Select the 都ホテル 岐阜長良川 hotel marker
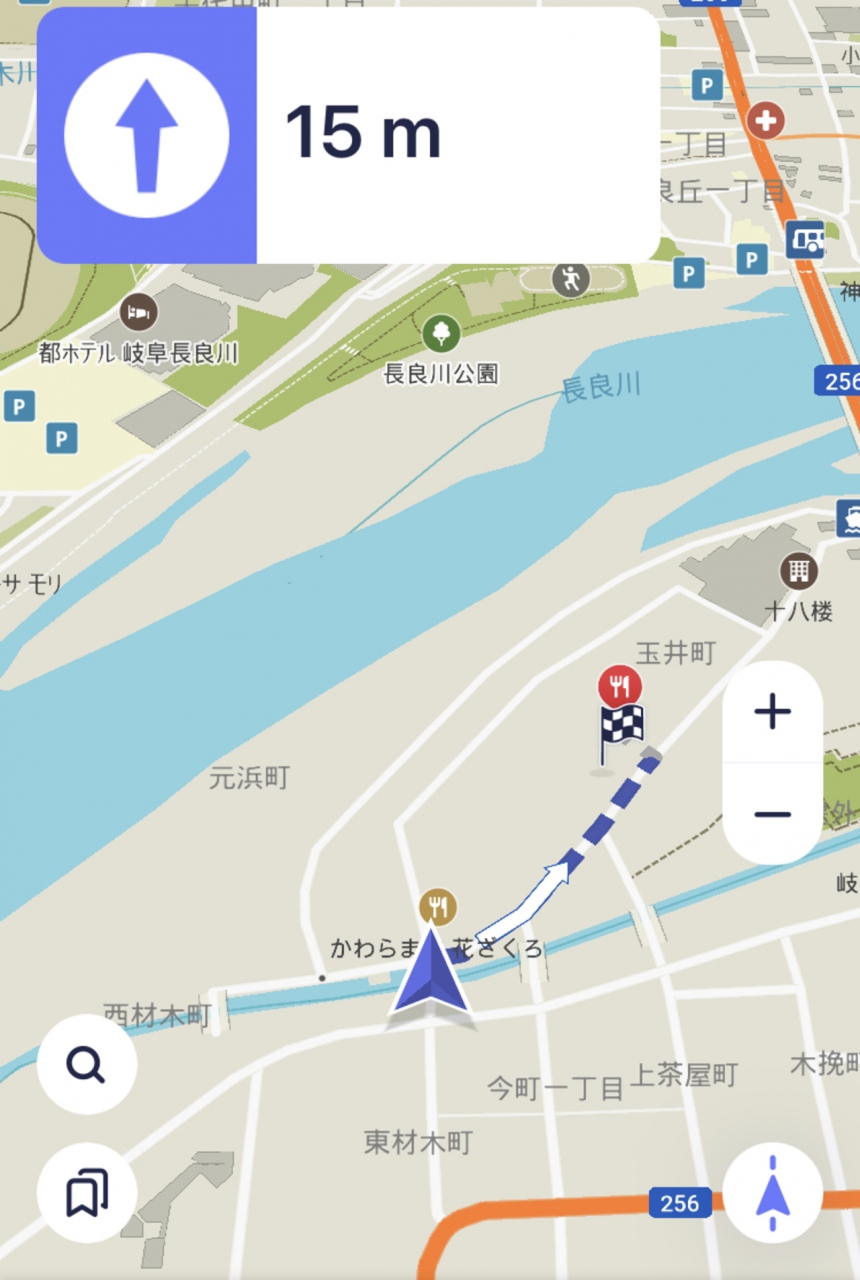 (138, 312)
